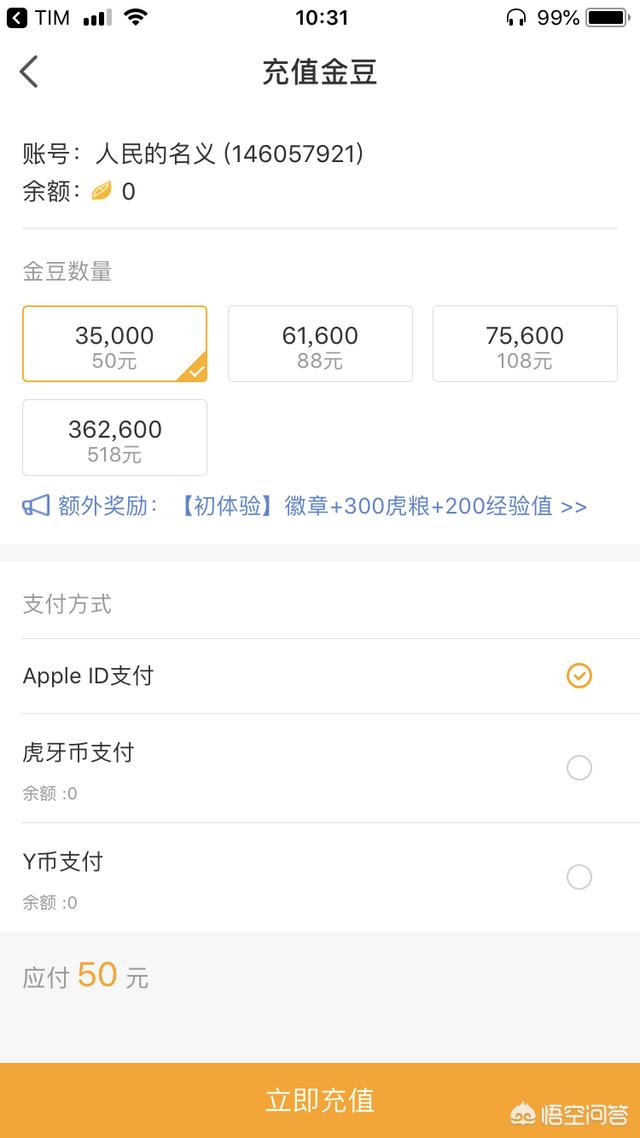Image resolution: width=640 pixels, height=1138 pixels.
Task: Select the 362,600 金豆 for 518元 package
Action: tap(115, 438)
